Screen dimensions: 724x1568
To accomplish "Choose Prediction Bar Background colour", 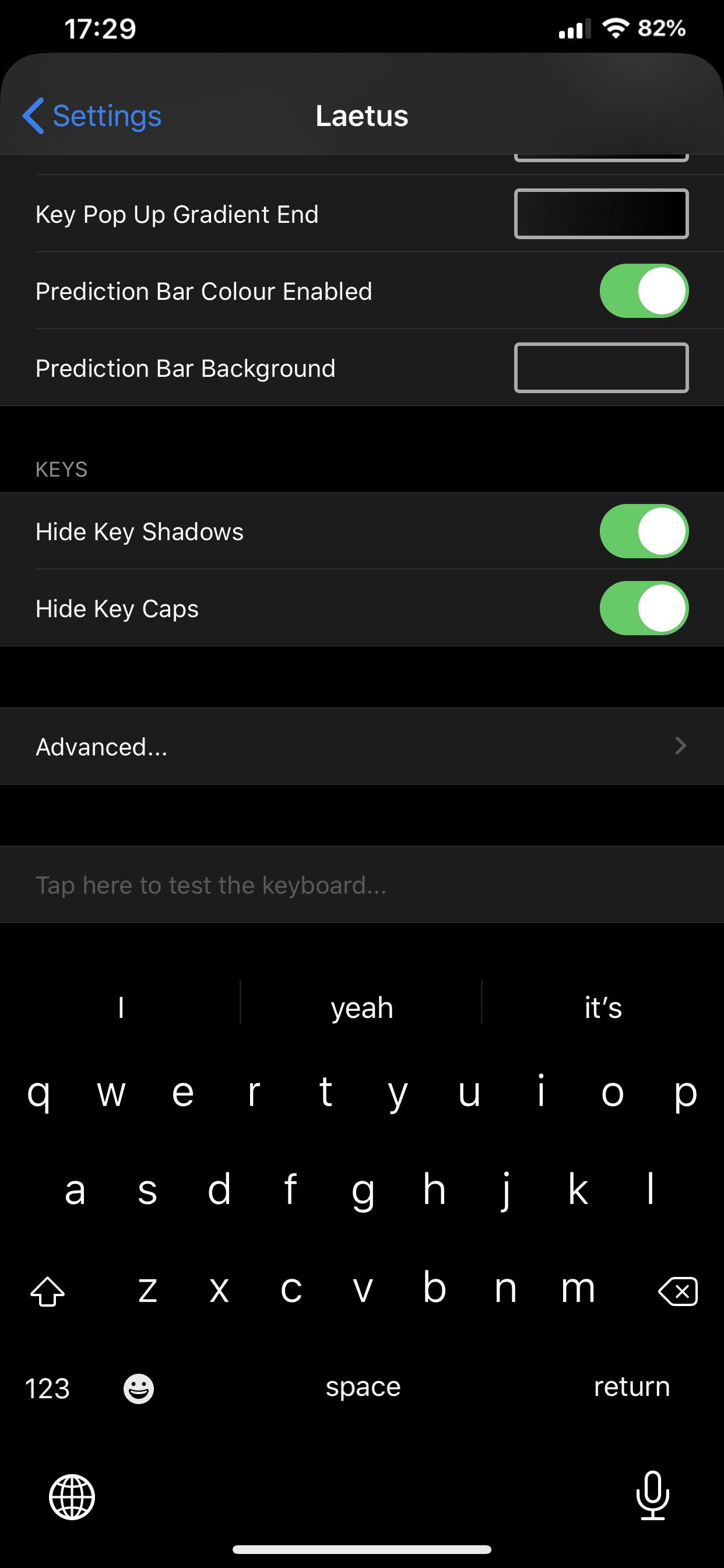I will coord(600,367).
